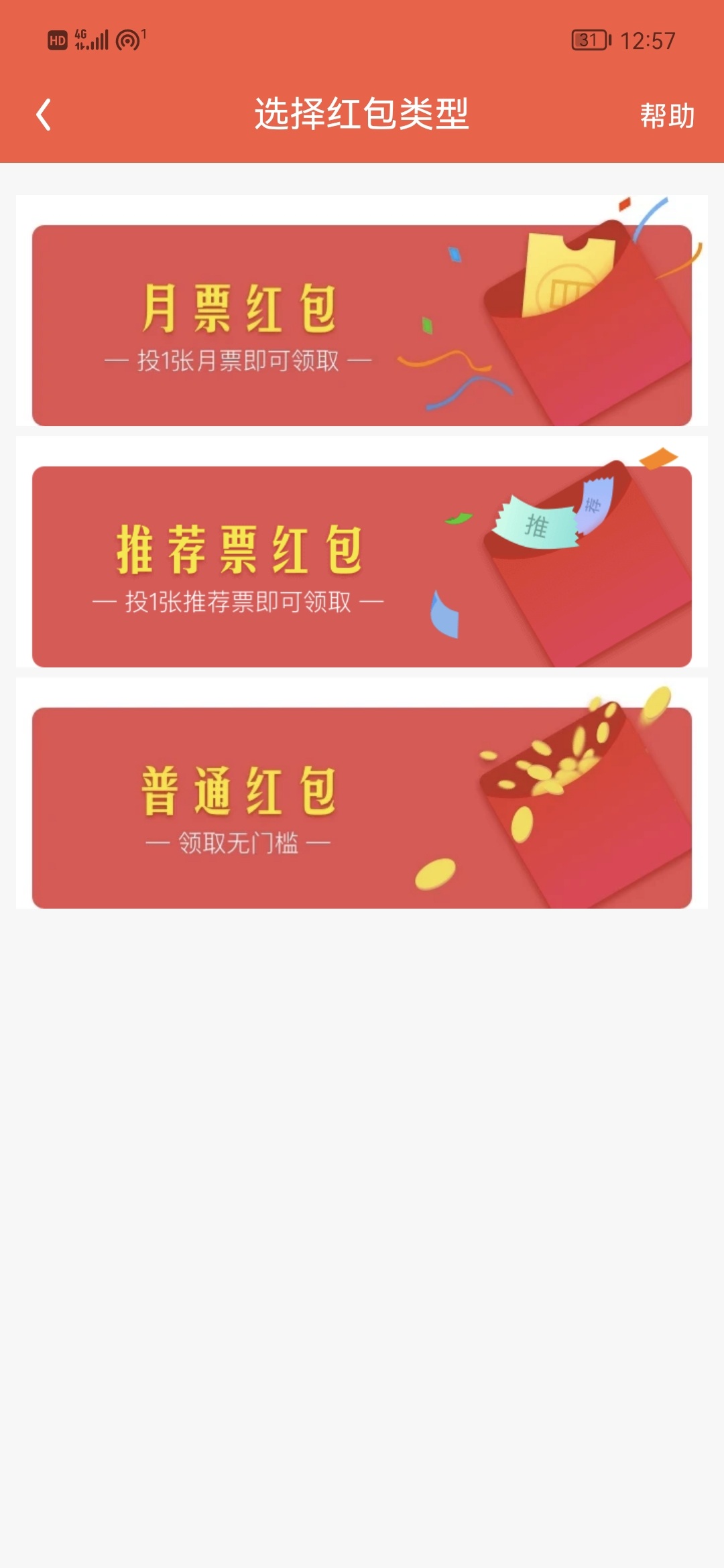Select the 月票红包 card
Image resolution: width=724 pixels, height=1568 pixels.
point(362,326)
